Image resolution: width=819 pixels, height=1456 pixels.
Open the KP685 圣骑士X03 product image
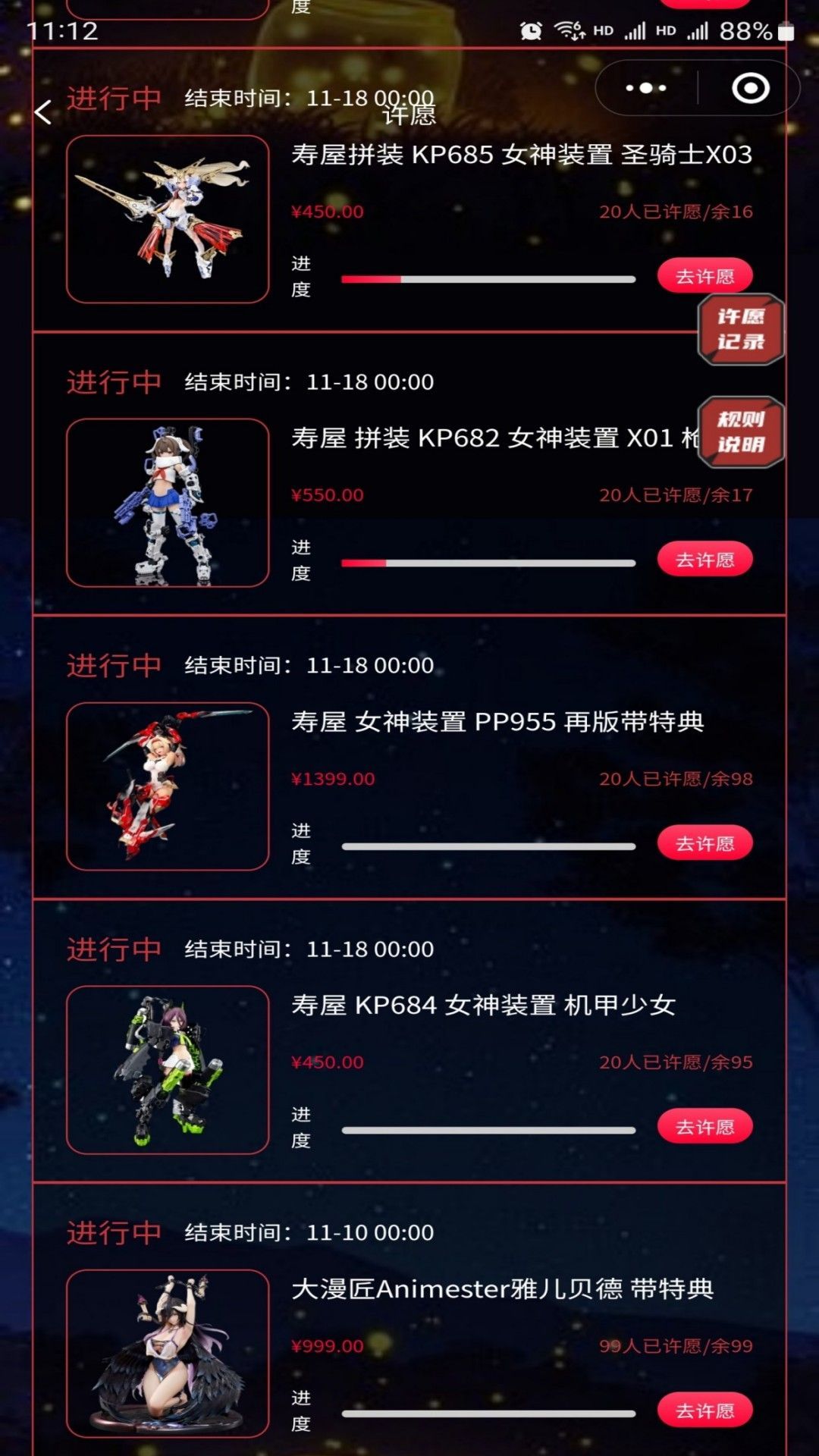(168, 219)
